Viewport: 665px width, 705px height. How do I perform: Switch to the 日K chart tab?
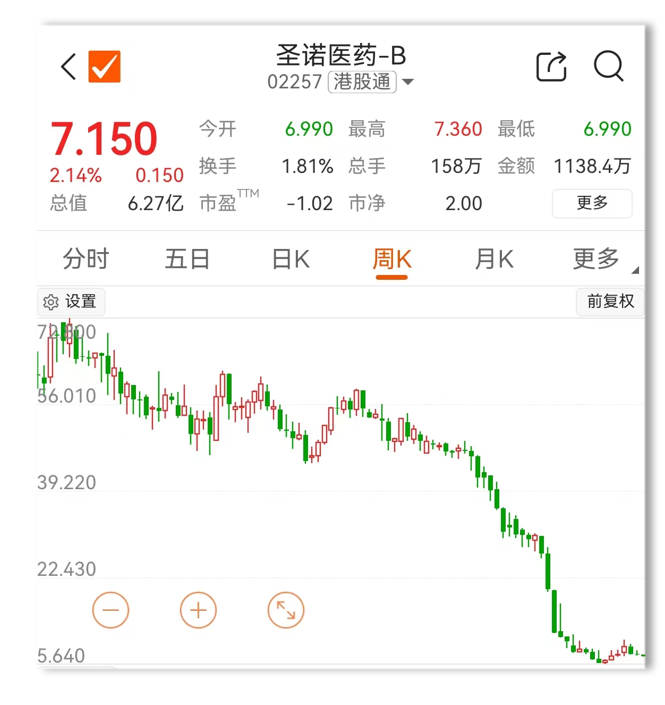pyautogui.click(x=290, y=260)
